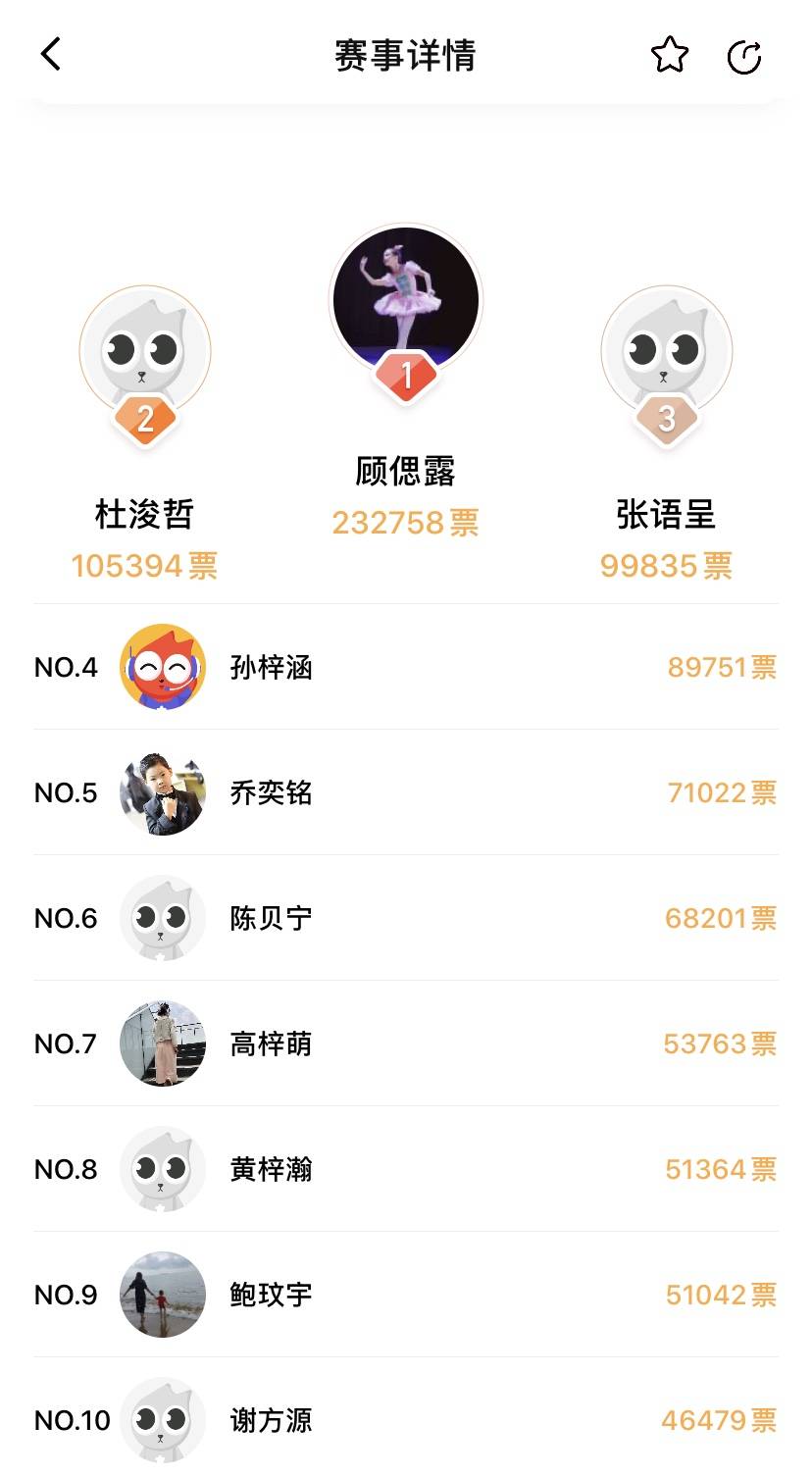
Task: Open NO.7 高梓萌's entry
Action: [x=405, y=1044]
